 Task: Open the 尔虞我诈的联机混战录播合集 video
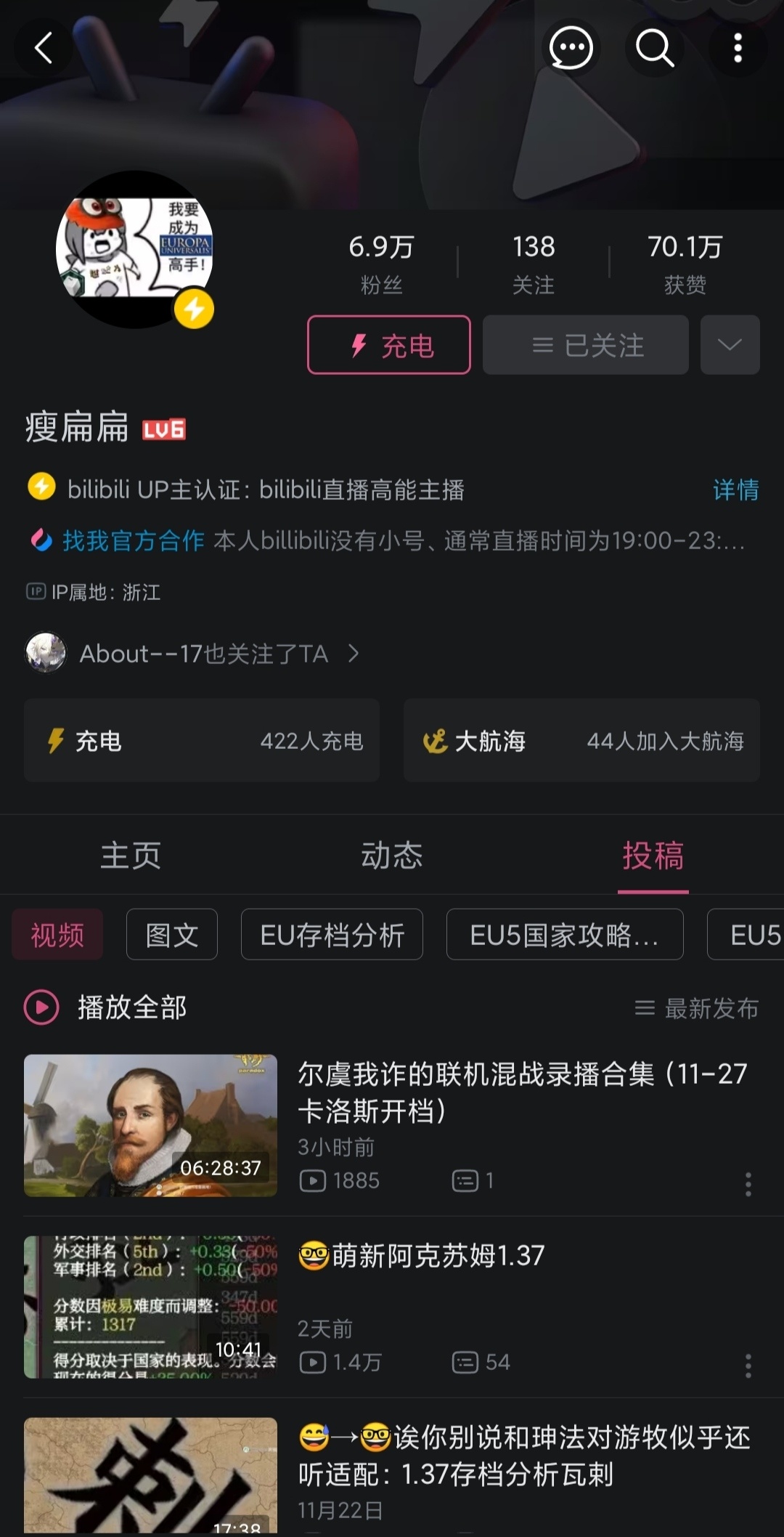pyautogui.click(x=521, y=1092)
